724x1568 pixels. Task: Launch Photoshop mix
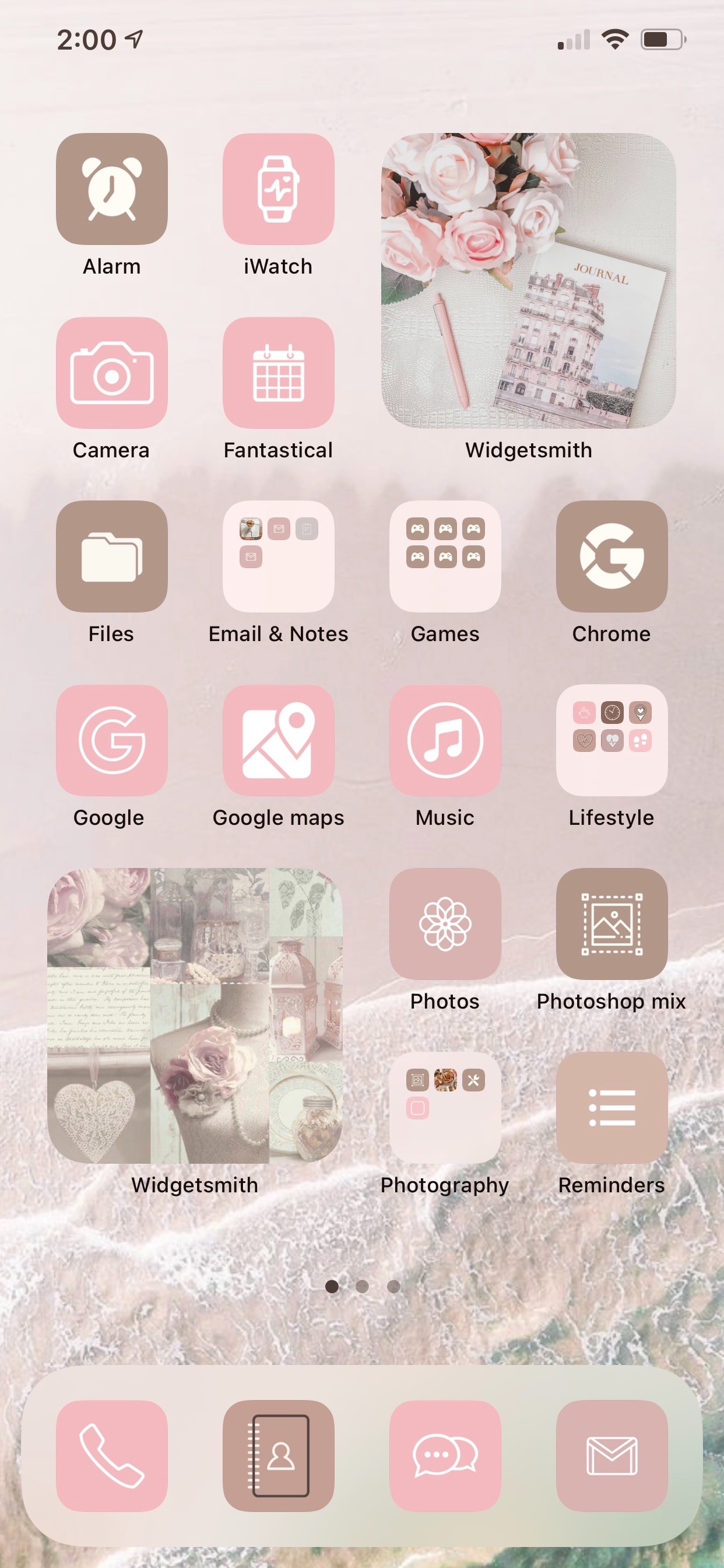coord(611,924)
